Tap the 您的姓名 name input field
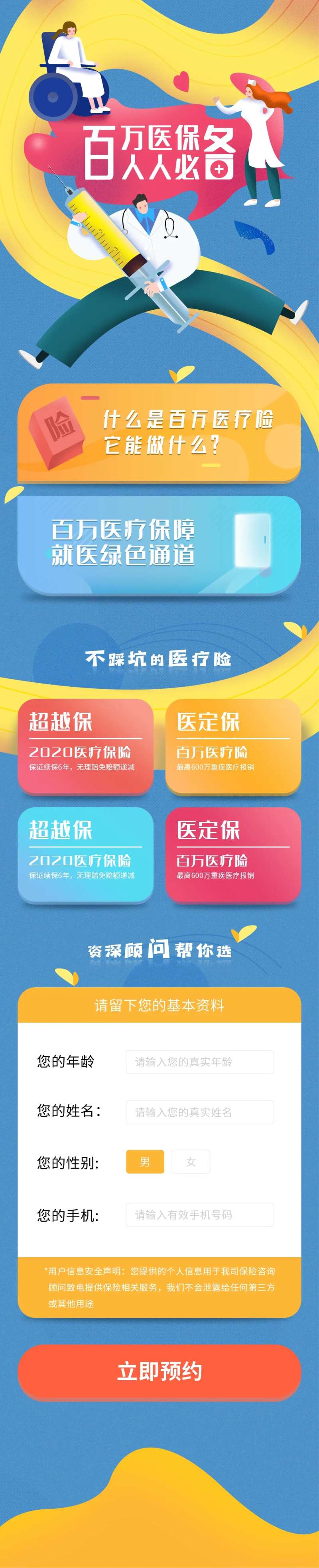 (x=200, y=1112)
